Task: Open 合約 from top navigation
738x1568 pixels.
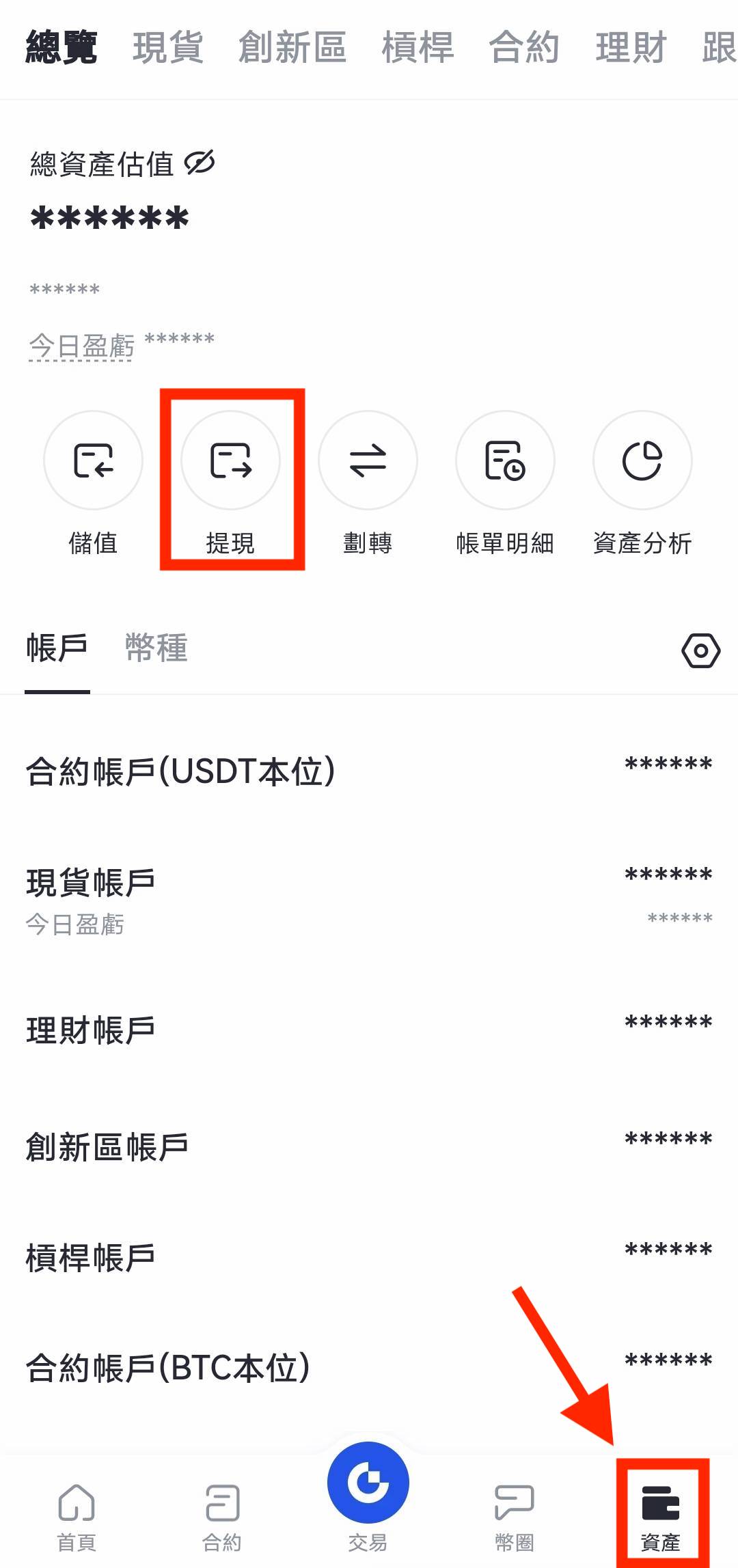Action: click(526, 46)
